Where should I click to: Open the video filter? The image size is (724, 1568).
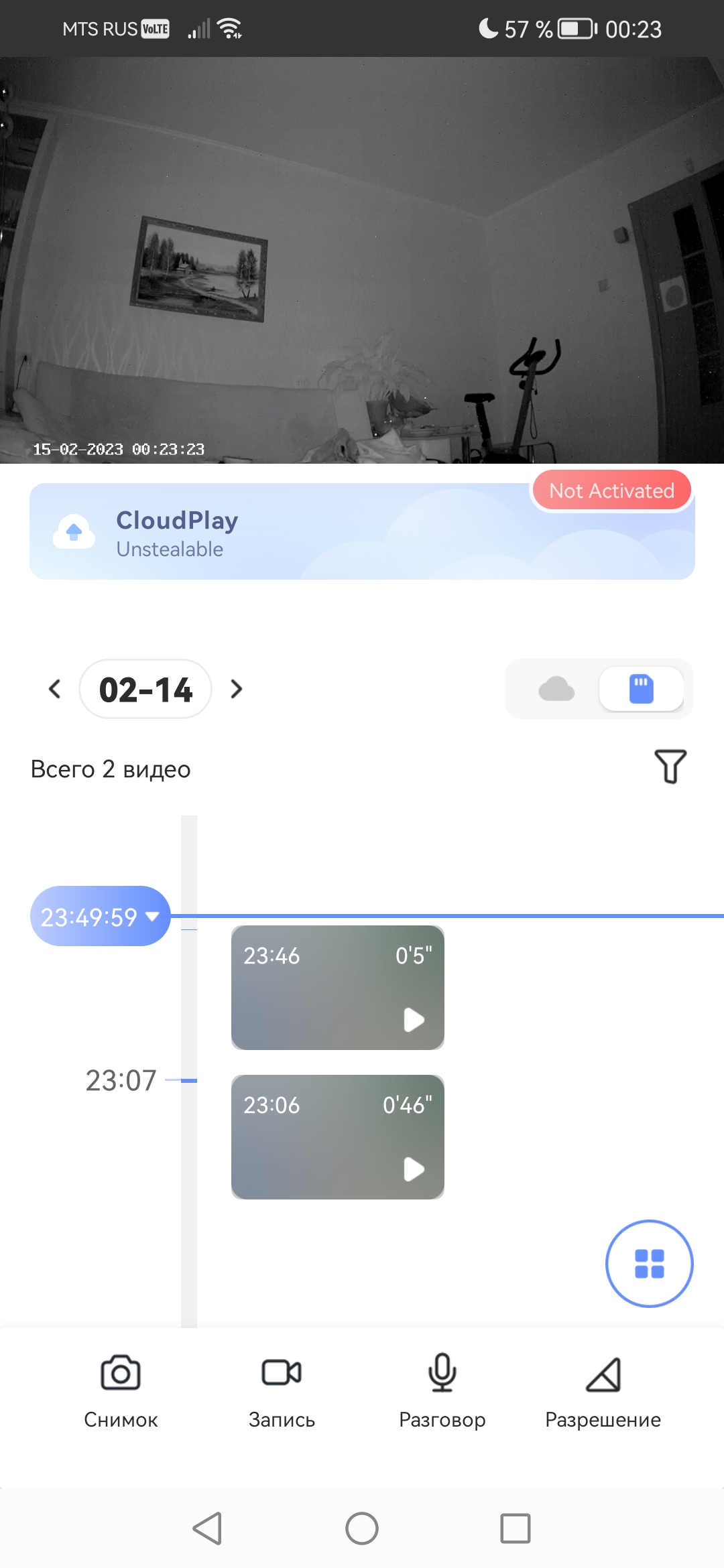(x=670, y=767)
